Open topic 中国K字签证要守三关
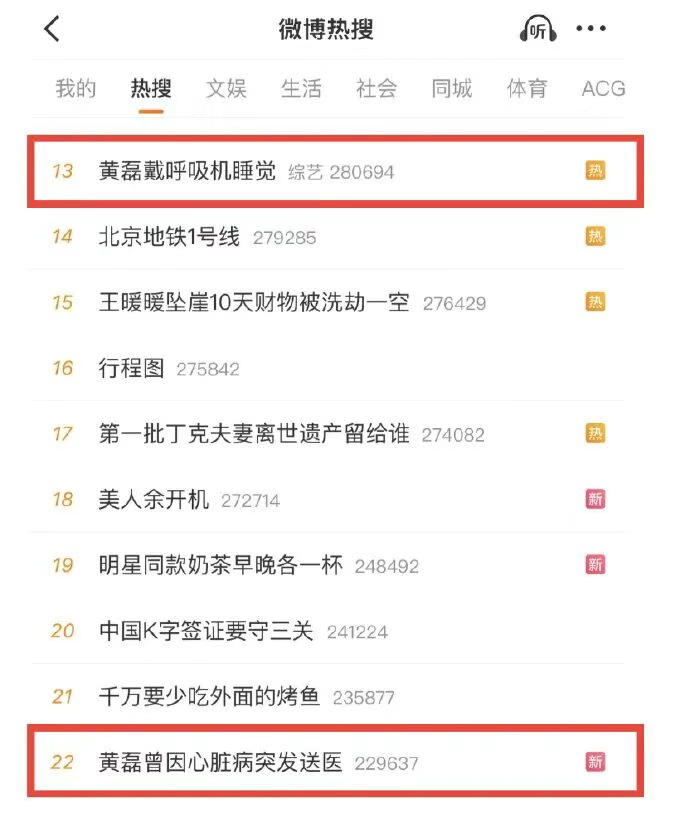 pos(206,631)
